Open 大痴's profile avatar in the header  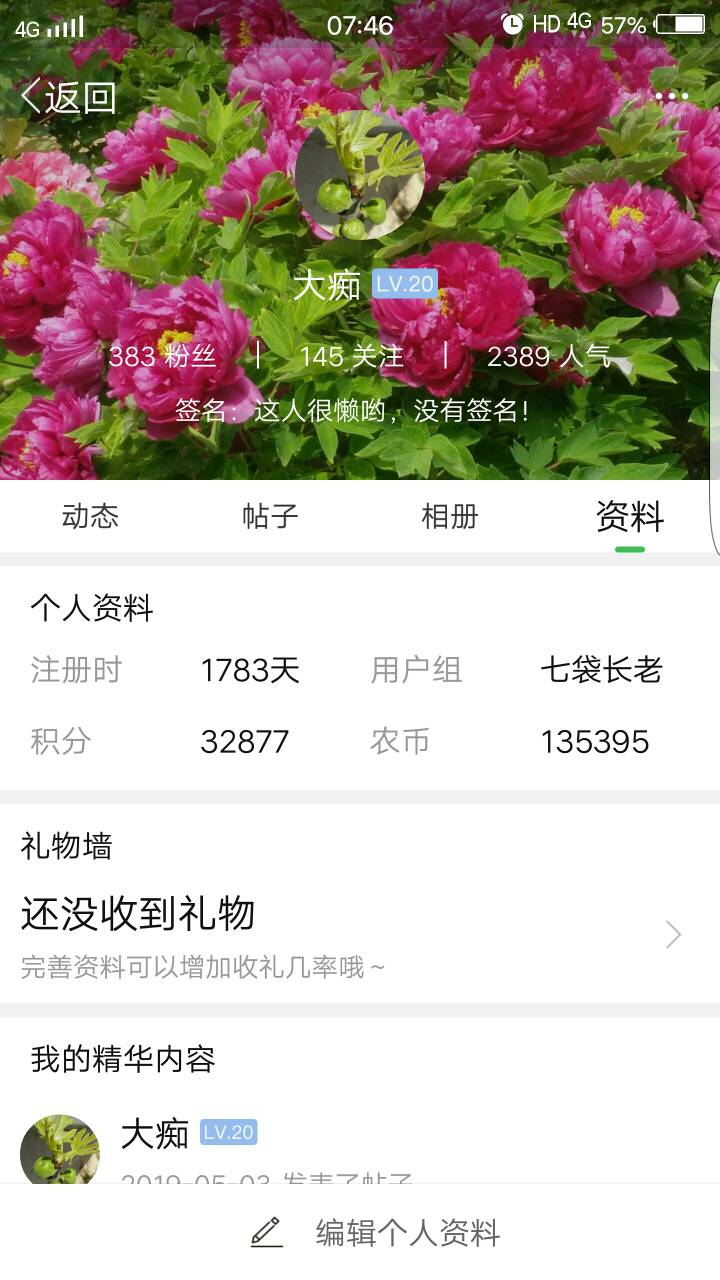[360, 175]
